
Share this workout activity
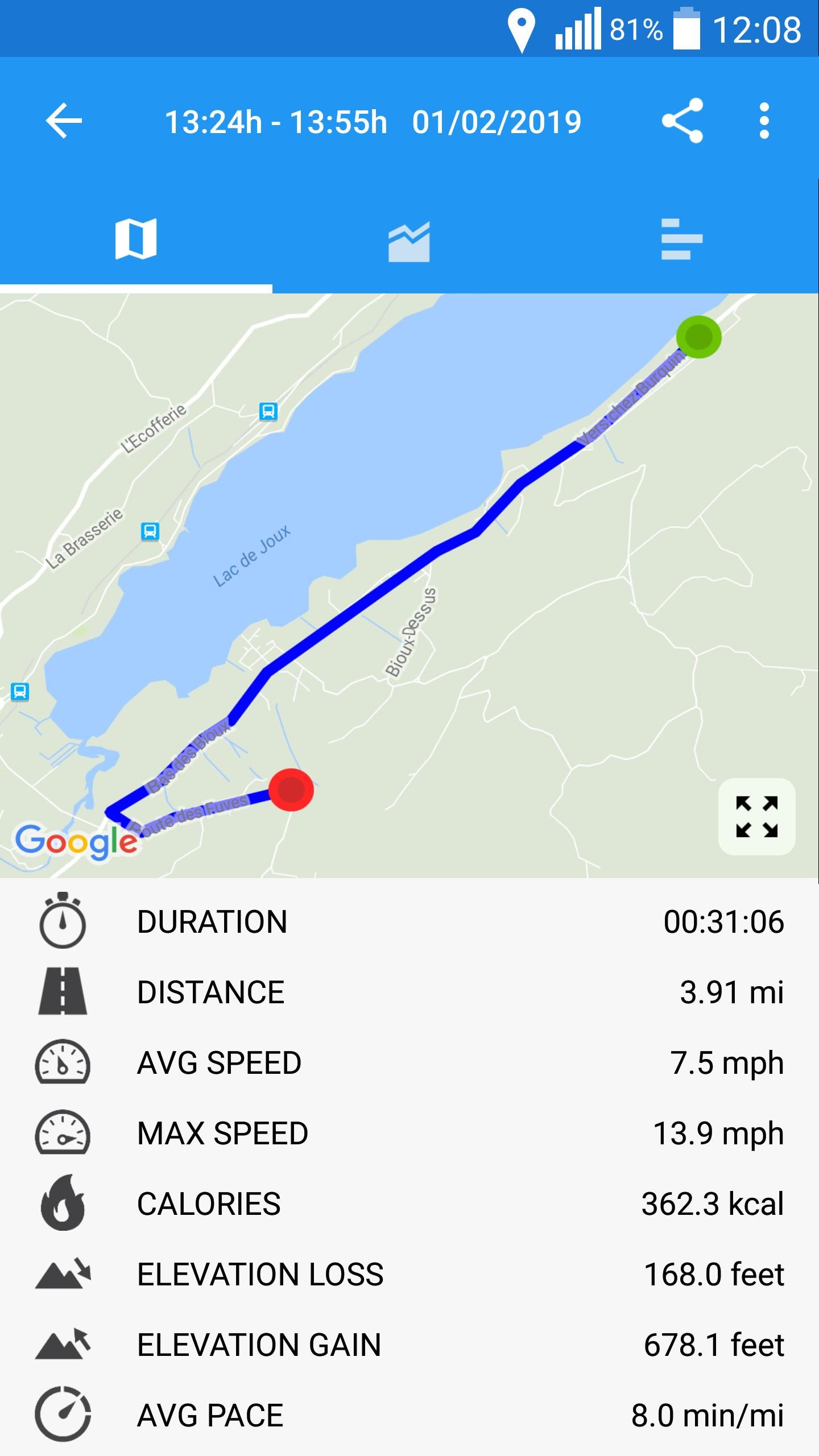(682, 121)
